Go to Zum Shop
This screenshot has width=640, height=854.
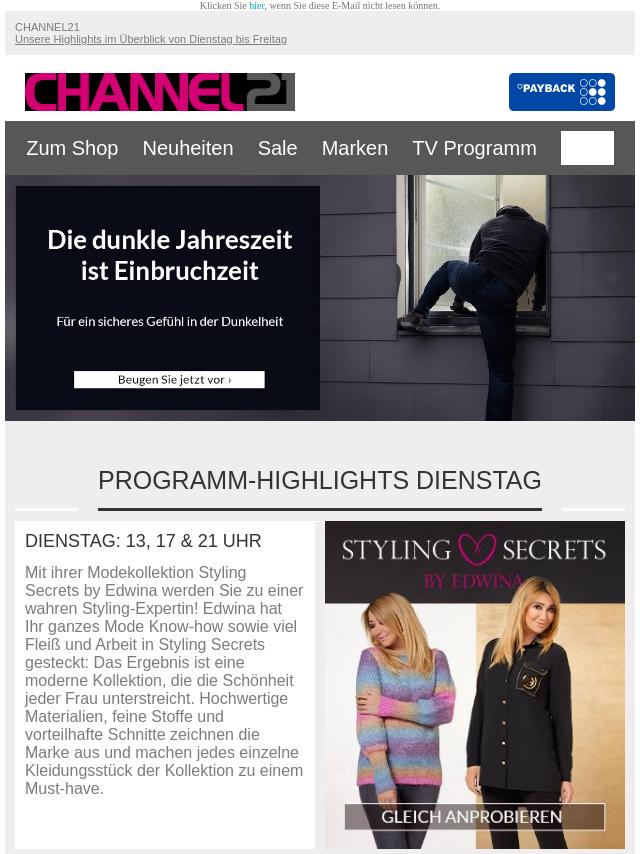coord(72,148)
